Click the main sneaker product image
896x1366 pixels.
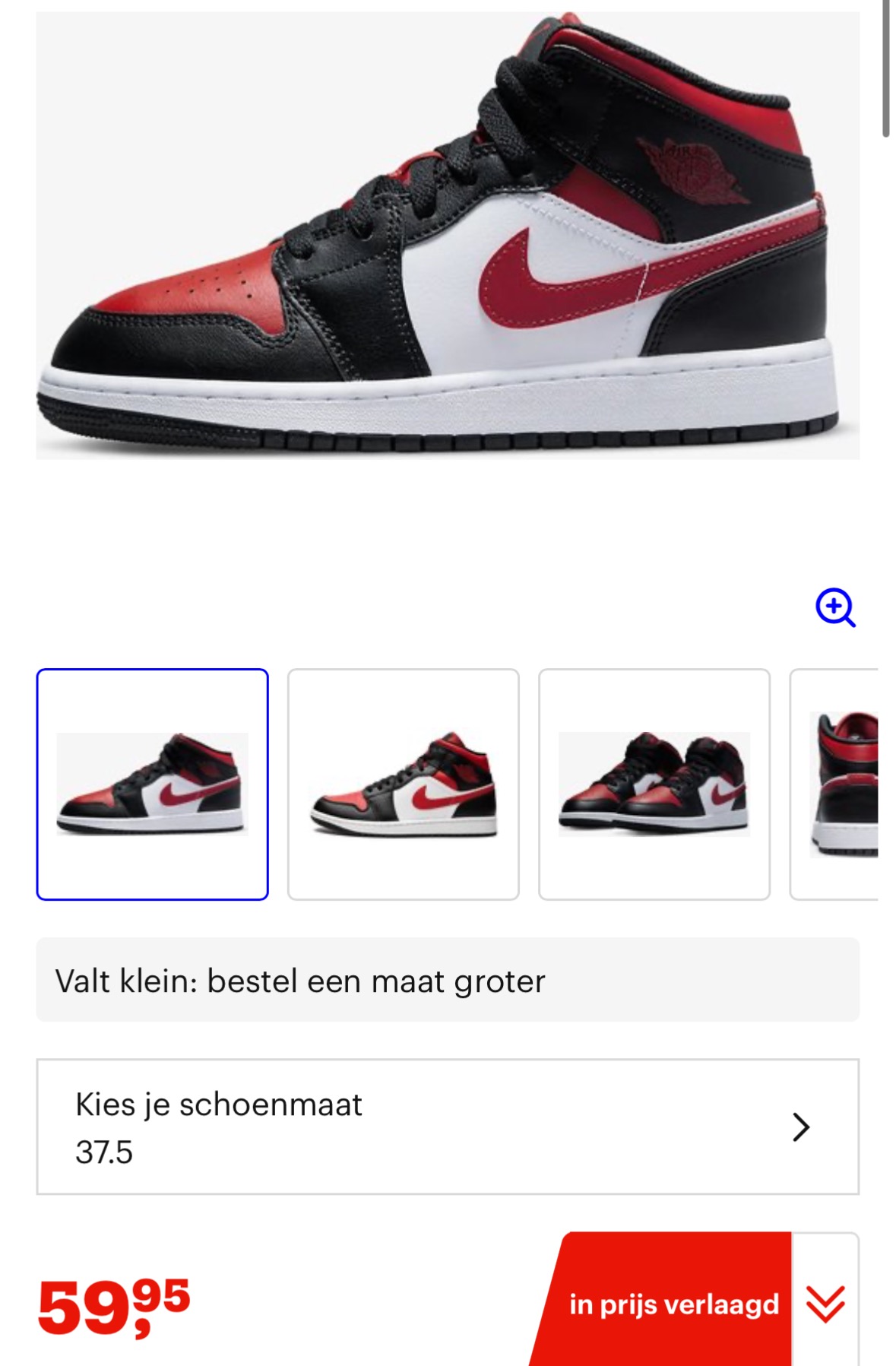coord(448,236)
